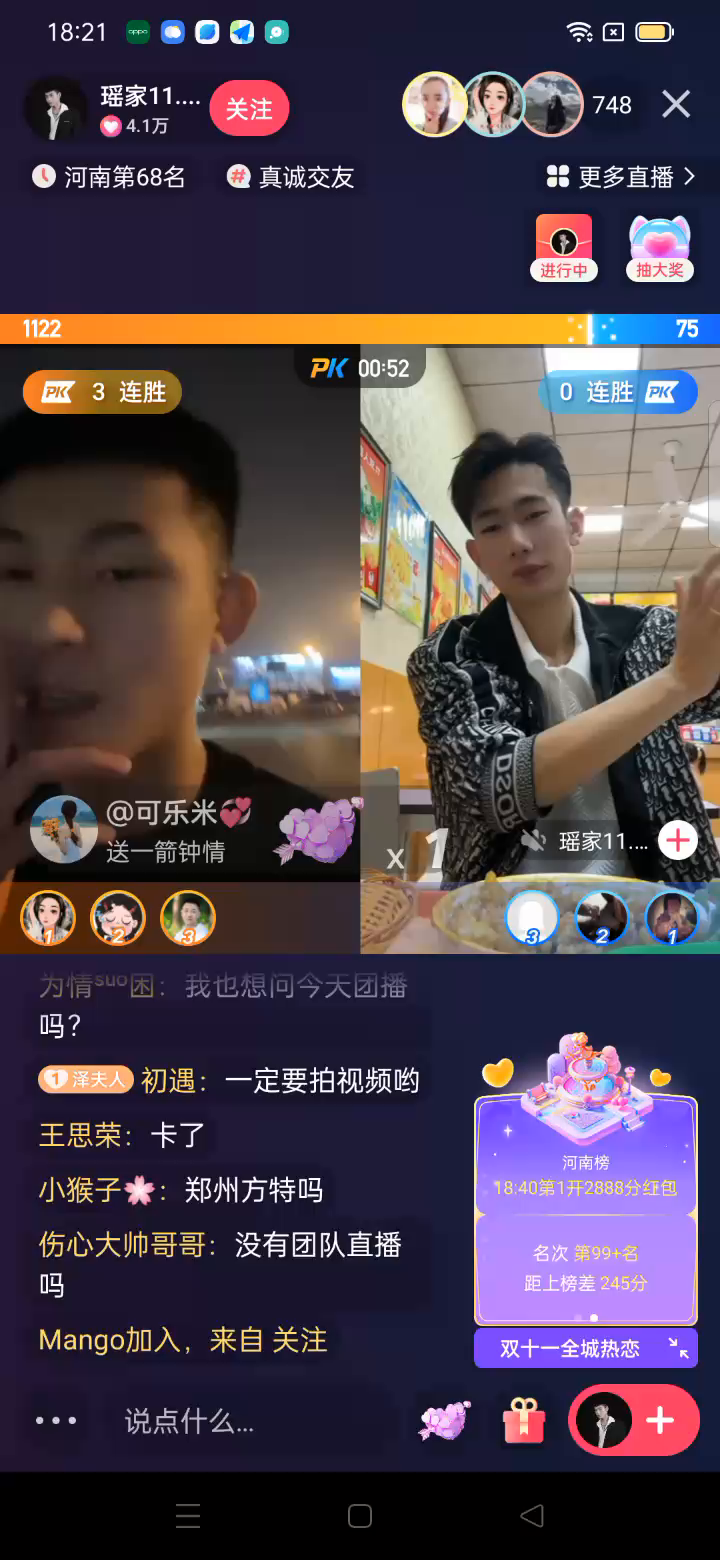Go back with system navigation arrow
720x1560 pixels.
[532, 1516]
